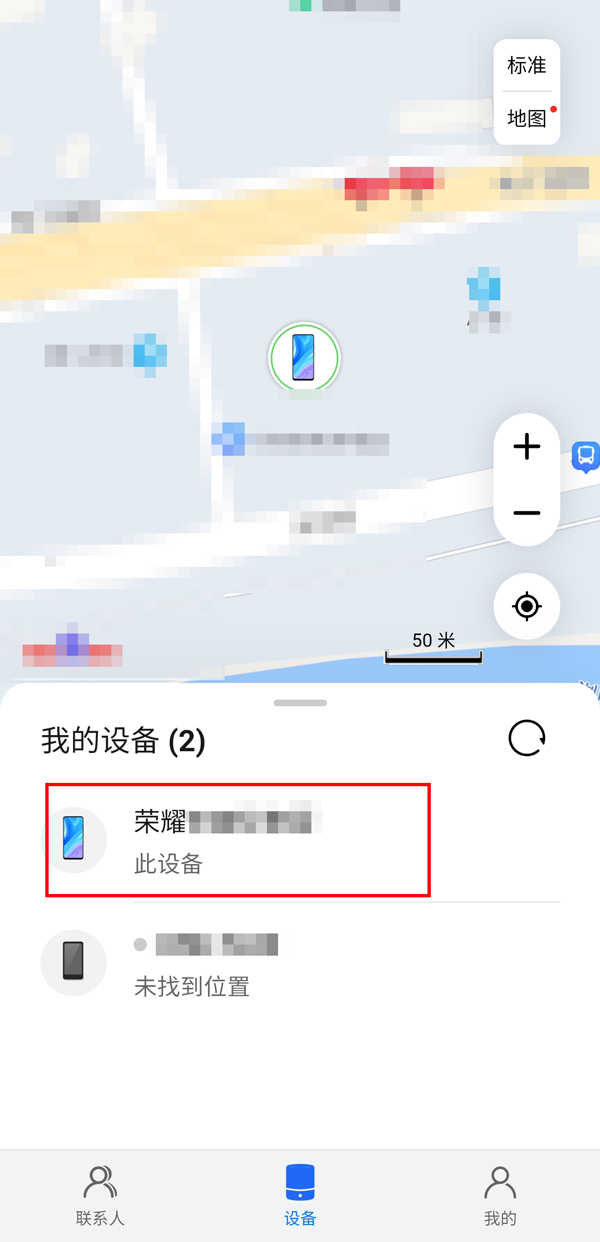This screenshot has height=1242, width=600.
Task: Tap the bus stop icon on map
Action: coord(585,456)
